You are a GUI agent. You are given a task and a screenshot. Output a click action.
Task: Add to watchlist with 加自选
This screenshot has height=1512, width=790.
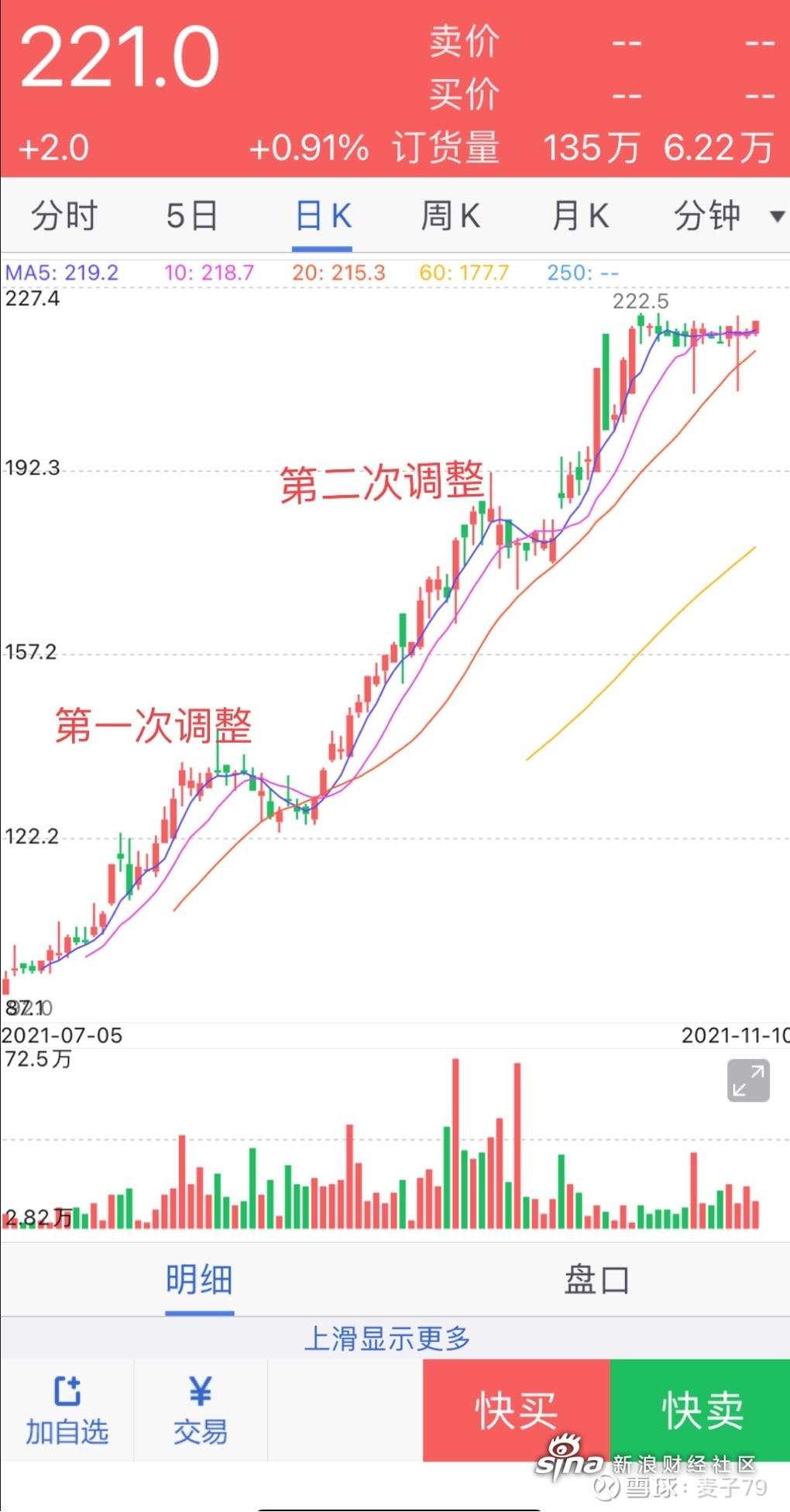coord(67,1411)
